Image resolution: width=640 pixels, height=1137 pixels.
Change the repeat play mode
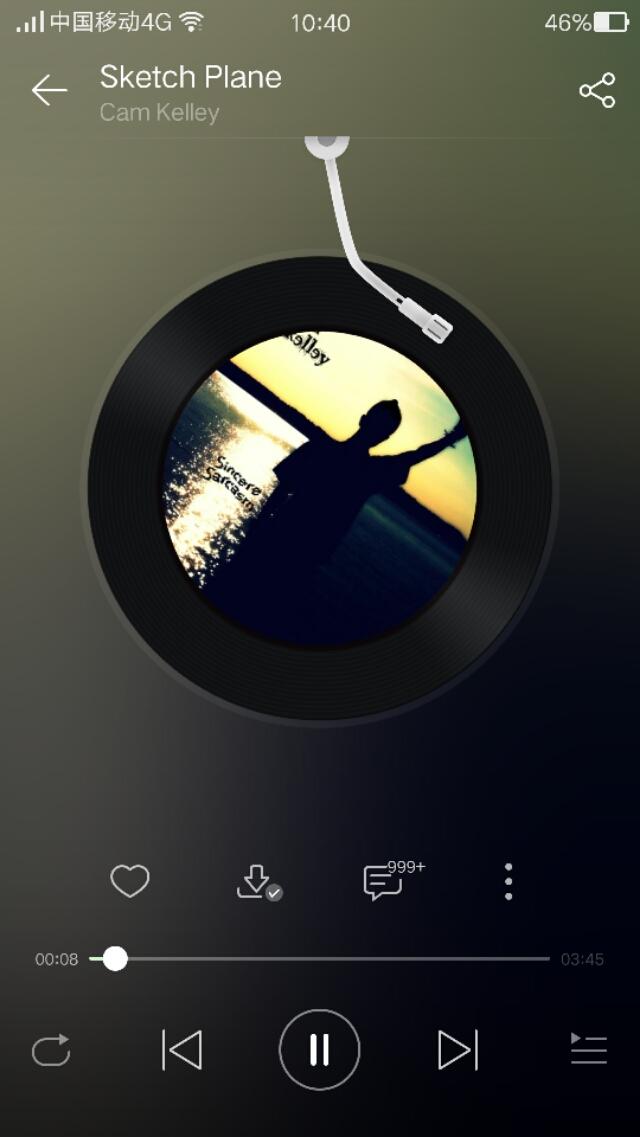51,1050
